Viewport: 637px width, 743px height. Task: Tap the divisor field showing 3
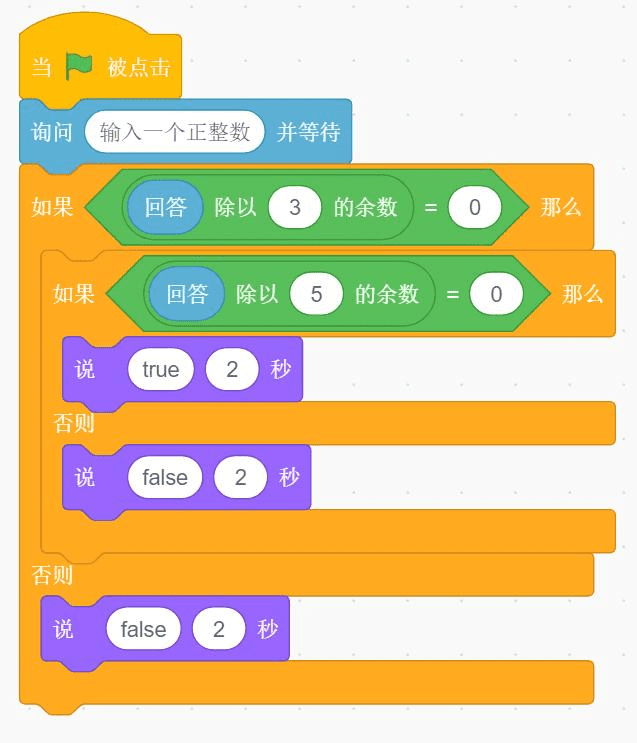coord(295,207)
